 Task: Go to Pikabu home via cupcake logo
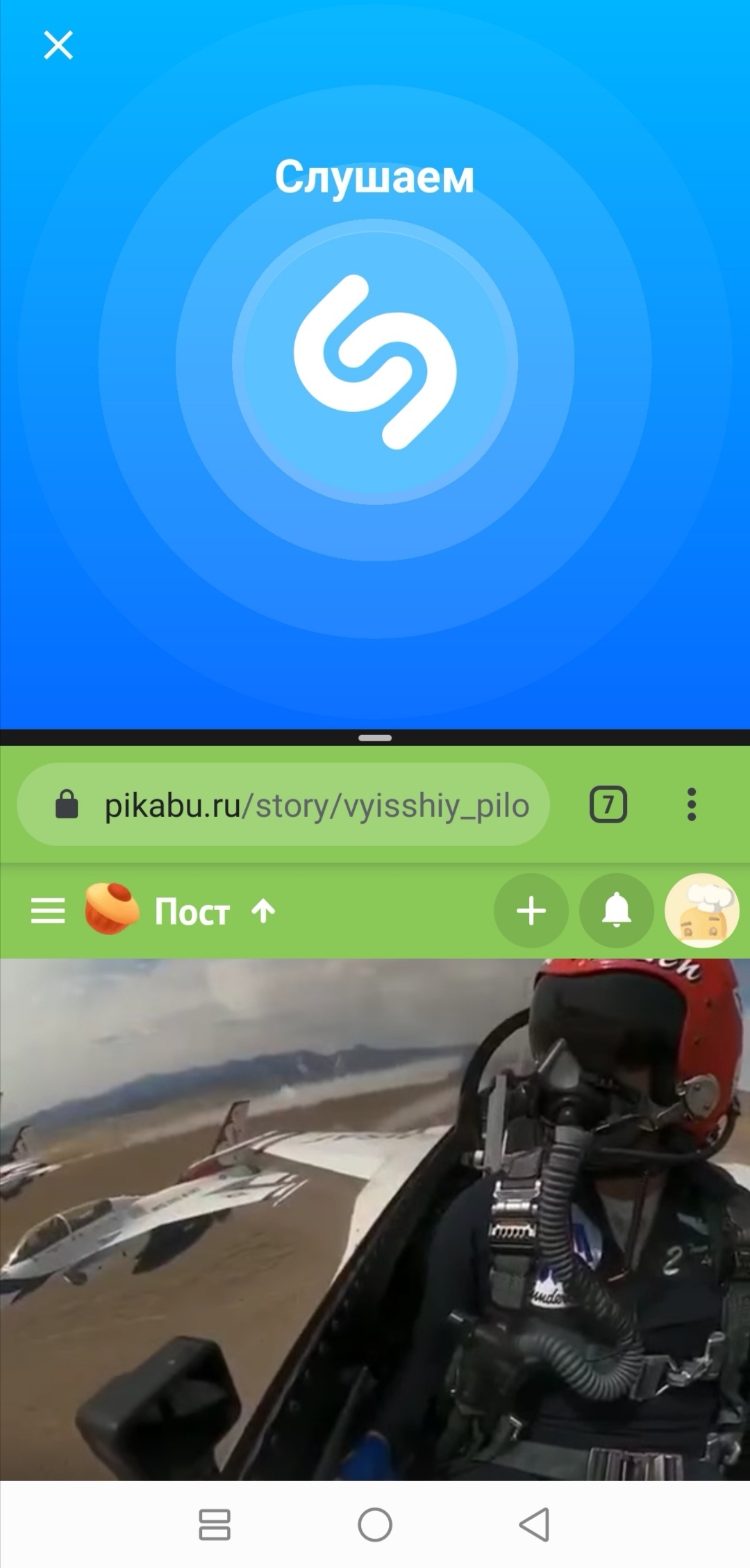pyautogui.click(x=111, y=909)
